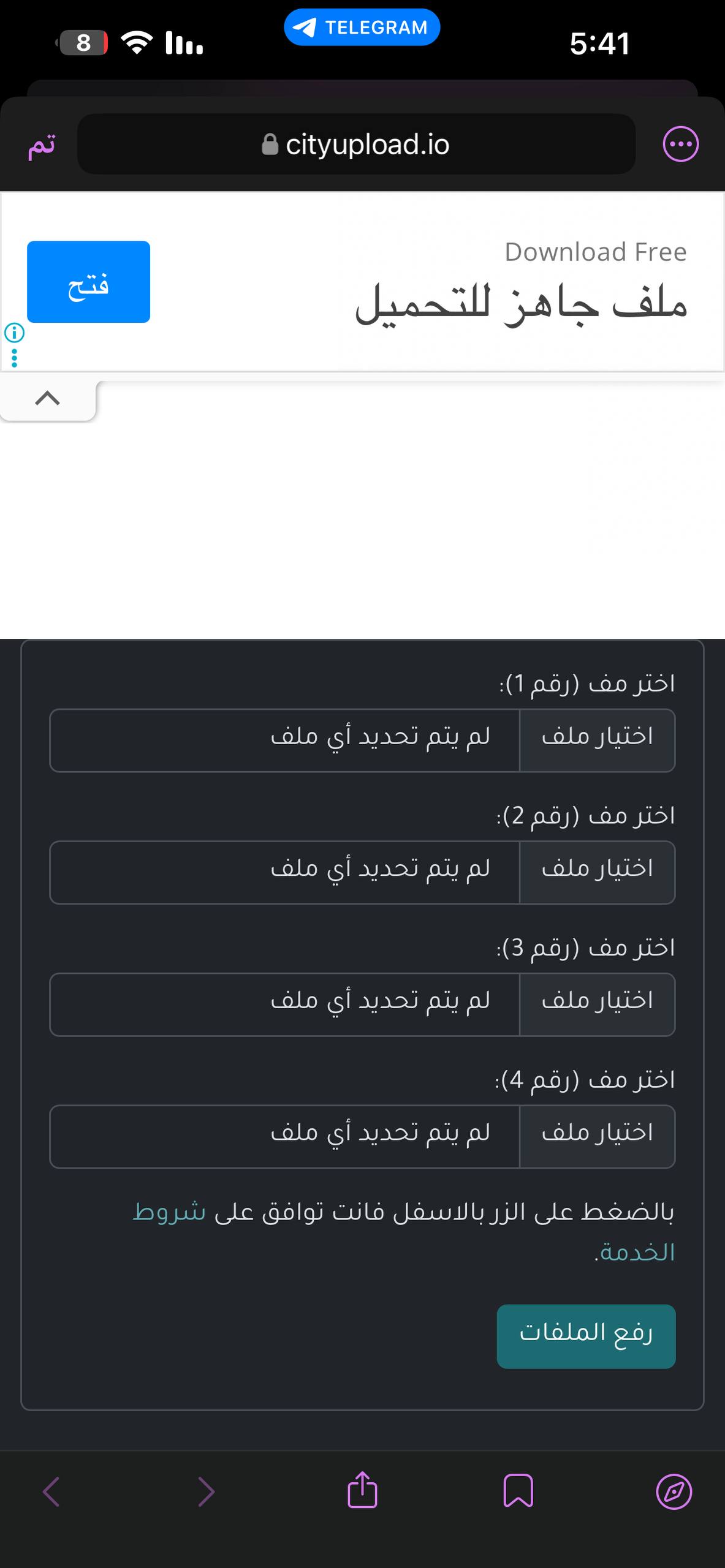Image resolution: width=725 pixels, height=1568 pixels.
Task: Open the browser's three-dot options menu
Action: (x=680, y=145)
